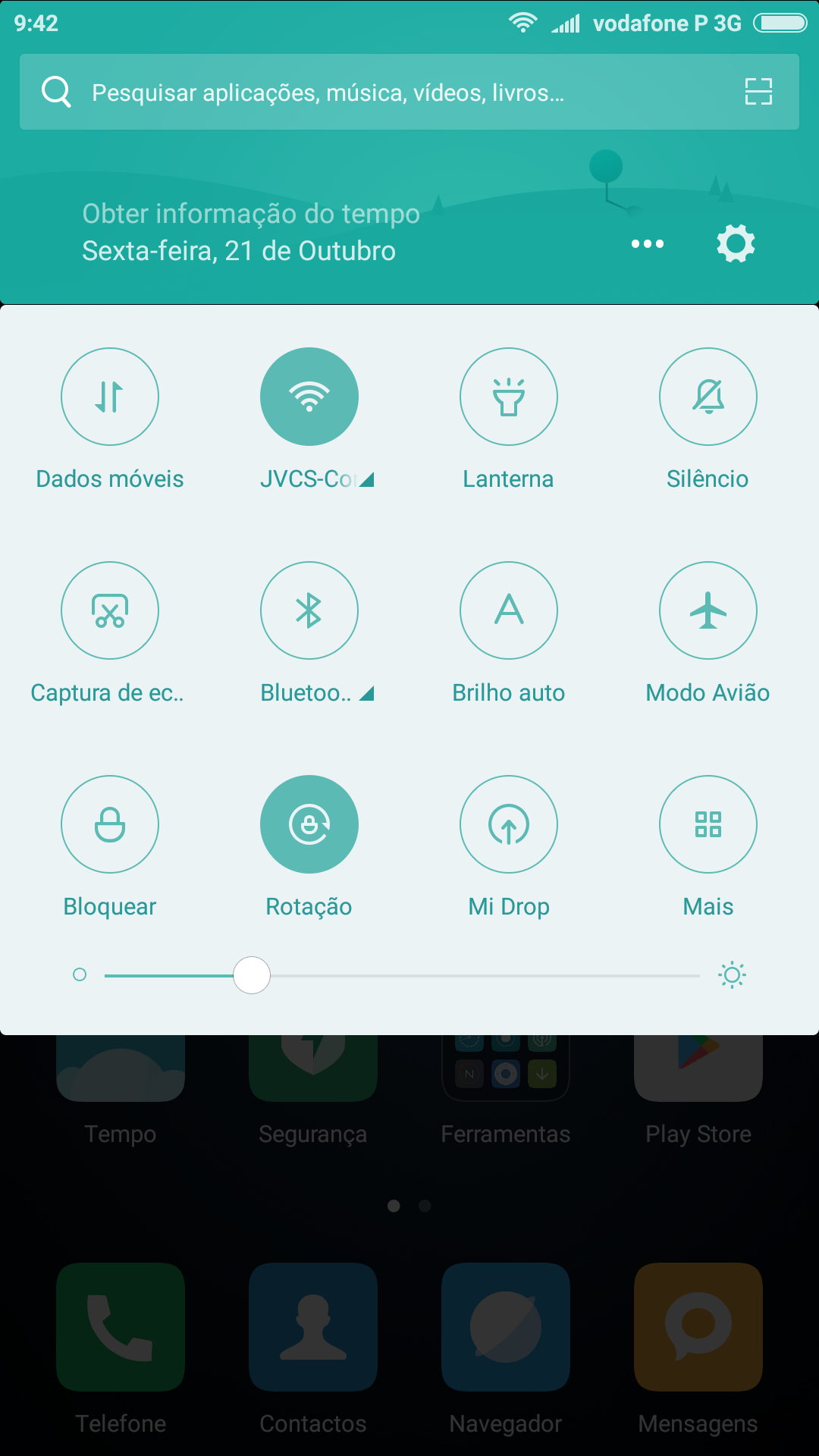
Task: Take a screenshot with Captura de ecrã
Action: [110, 610]
